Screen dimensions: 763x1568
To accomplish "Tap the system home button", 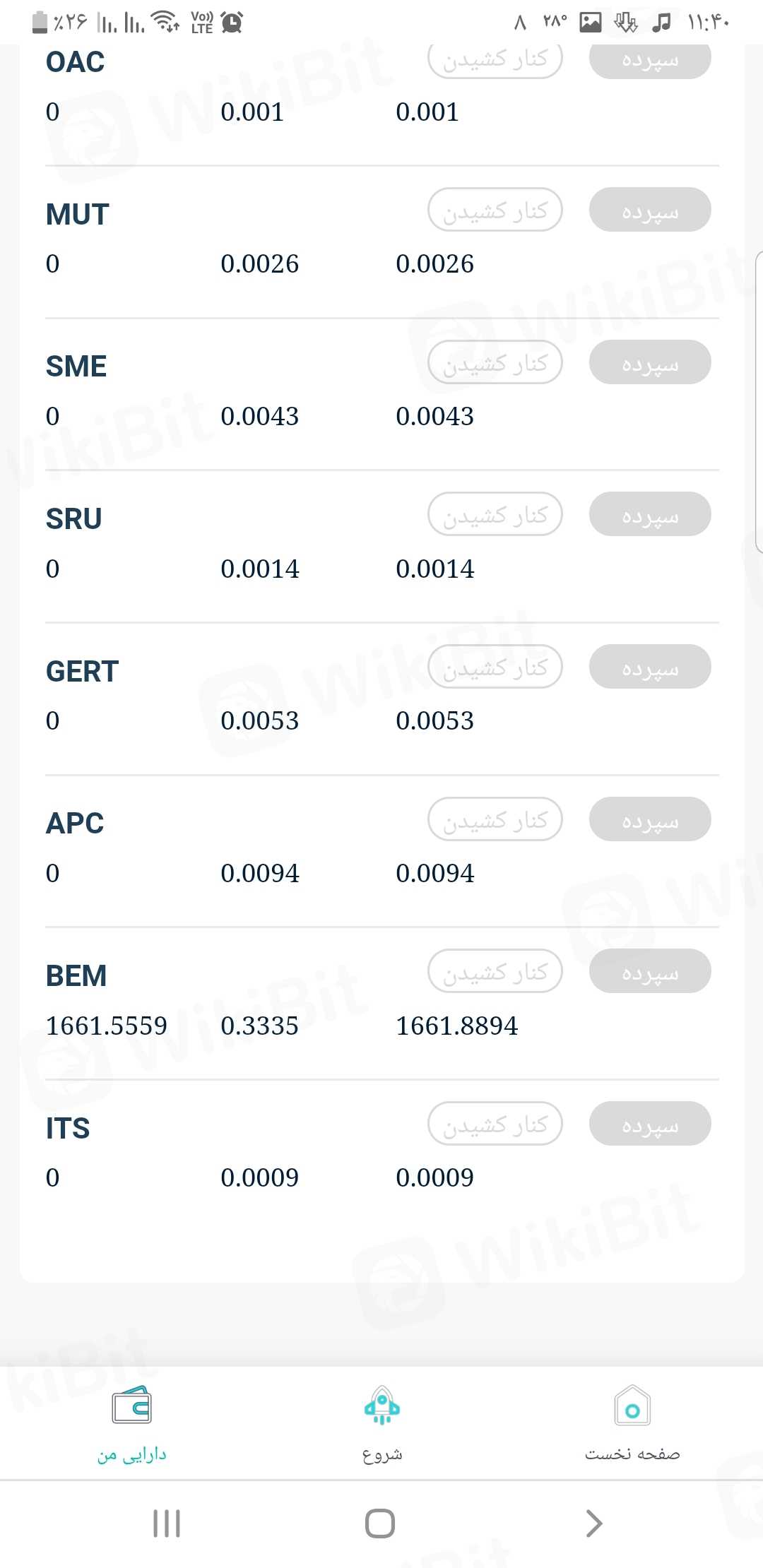I will (380, 1524).
